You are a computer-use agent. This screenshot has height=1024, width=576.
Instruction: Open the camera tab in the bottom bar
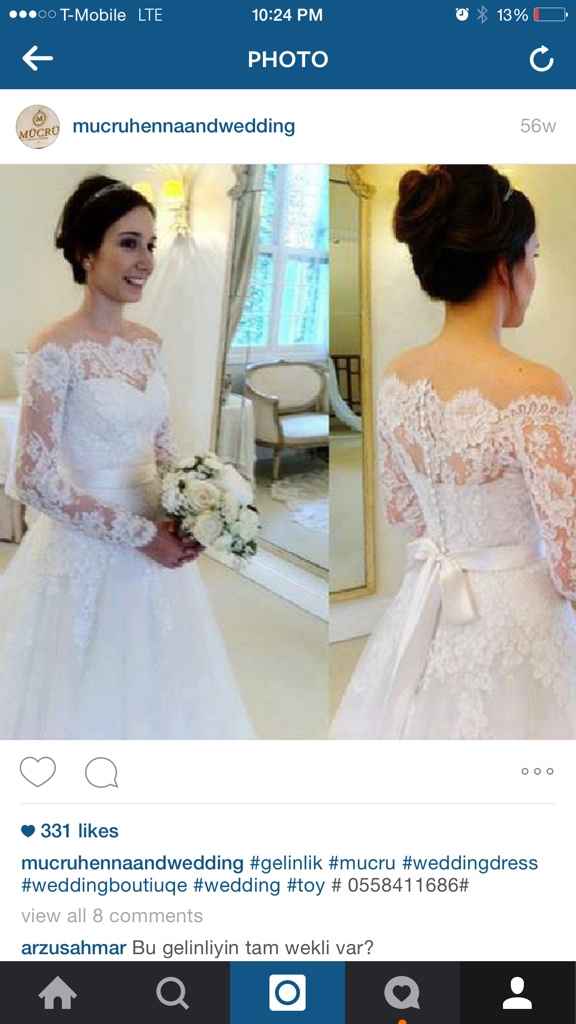click(287, 993)
